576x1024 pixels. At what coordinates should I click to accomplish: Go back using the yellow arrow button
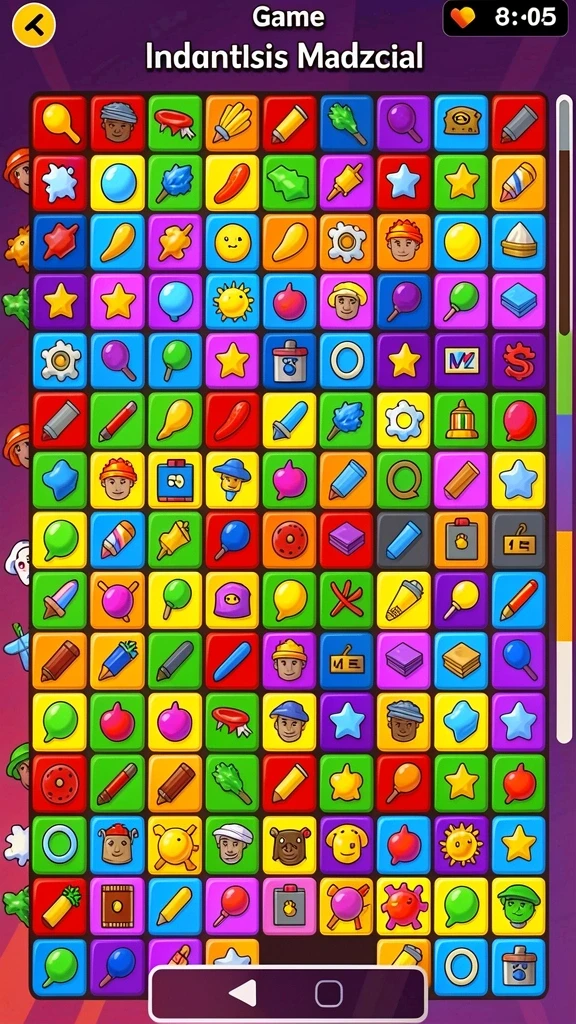[34, 25]
